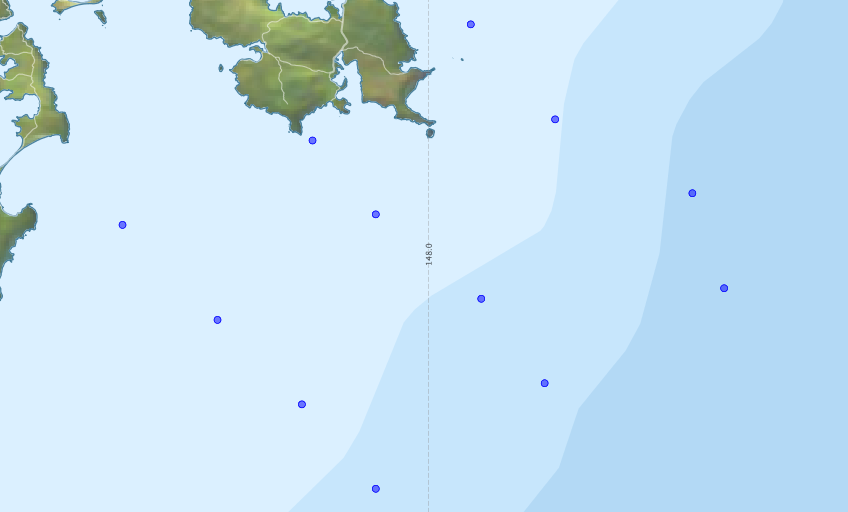Select the southernmost blue map marker

[x=375, y=489]
